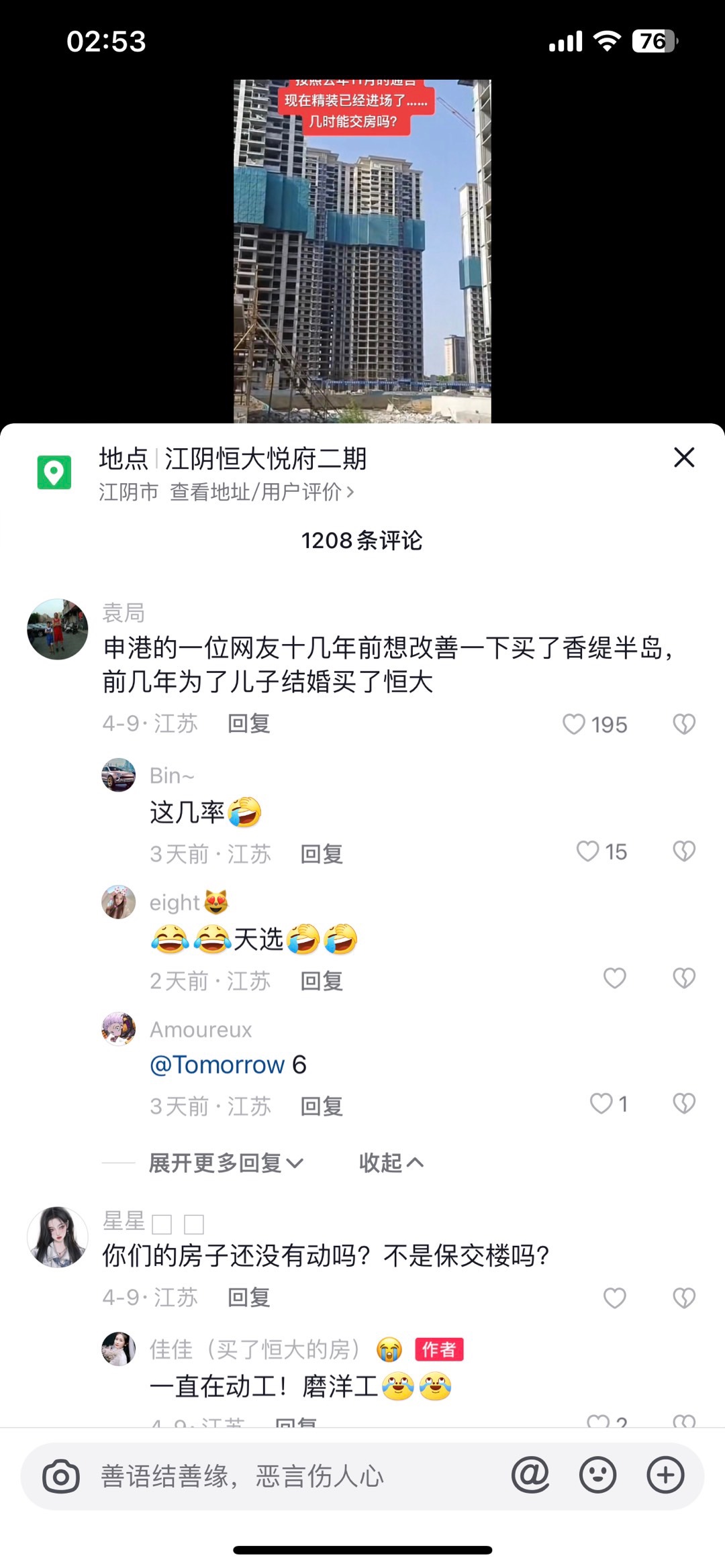The width and height of the screenshot is (725, 1568).
Task: View 袁局's profile avatar
Action: pos(58,629)
